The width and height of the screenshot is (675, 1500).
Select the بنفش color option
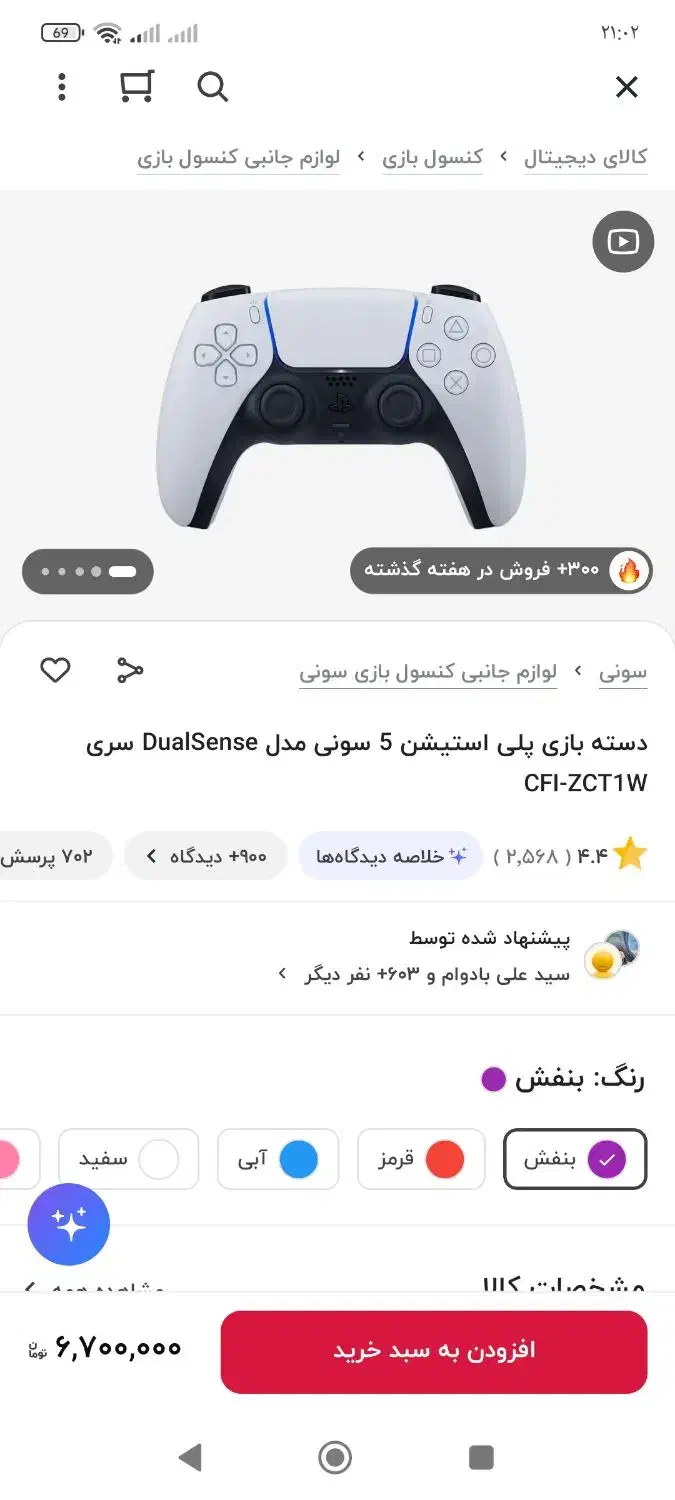pyautogui.click(x=575, y=1159)
